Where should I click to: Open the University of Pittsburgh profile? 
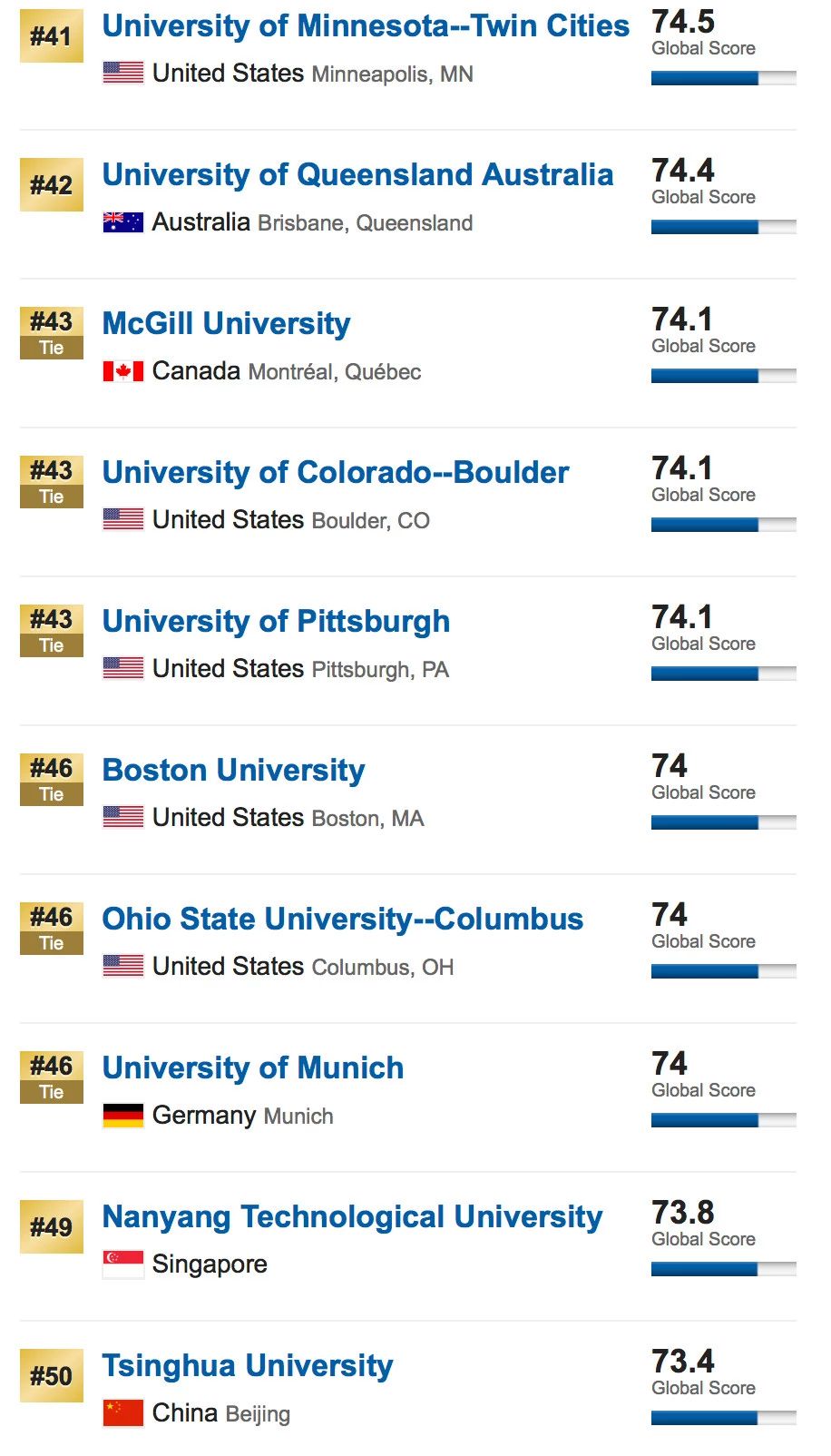coord(276,622)
